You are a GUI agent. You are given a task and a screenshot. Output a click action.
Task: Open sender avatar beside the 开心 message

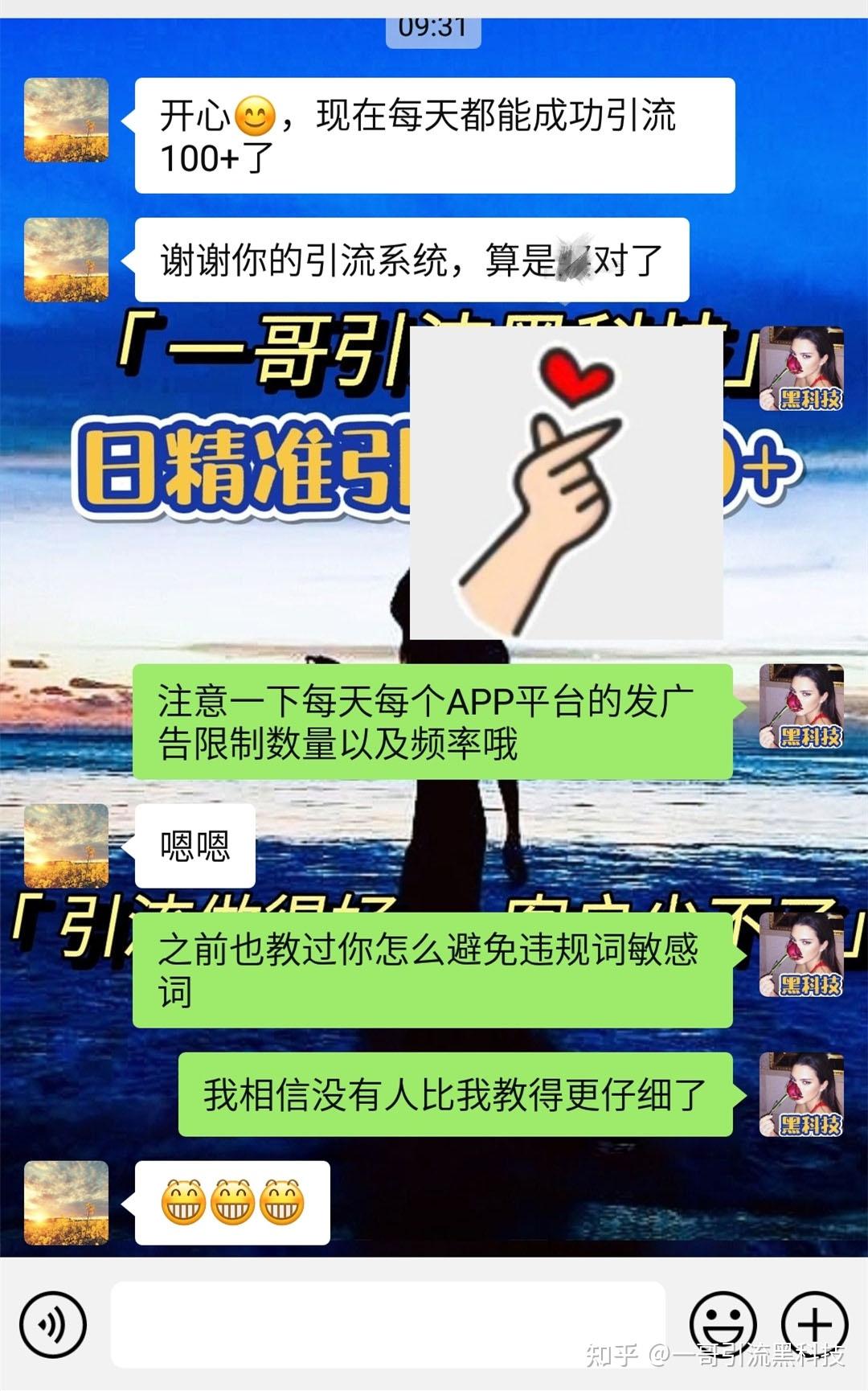click(67, 120)
